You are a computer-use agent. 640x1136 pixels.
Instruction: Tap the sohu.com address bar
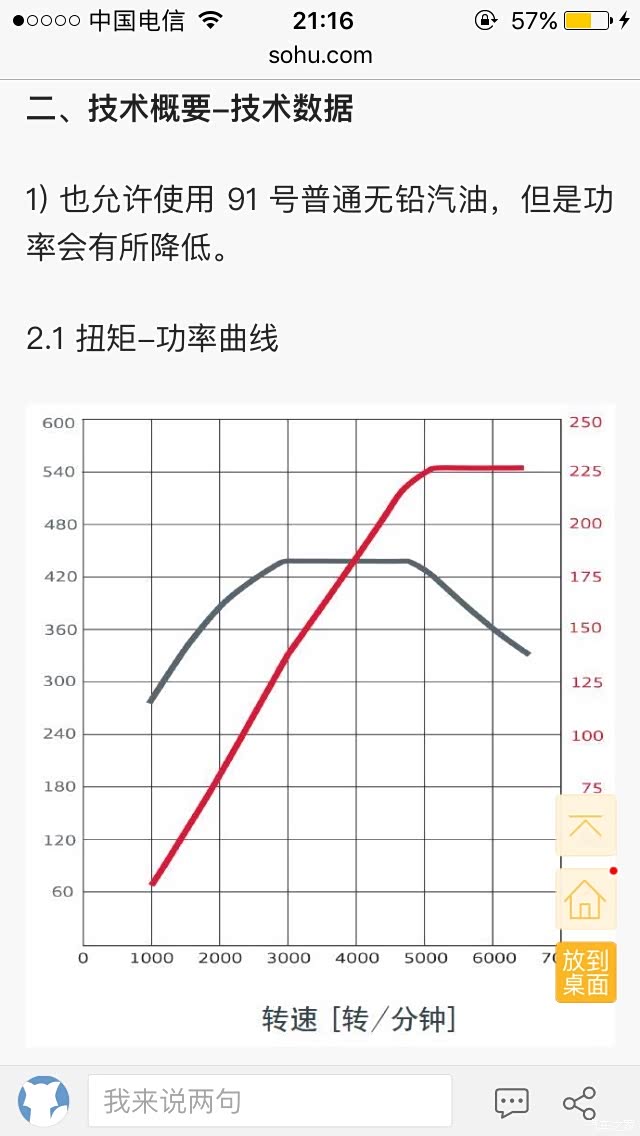pyautogui.click(x=320, y=55)
